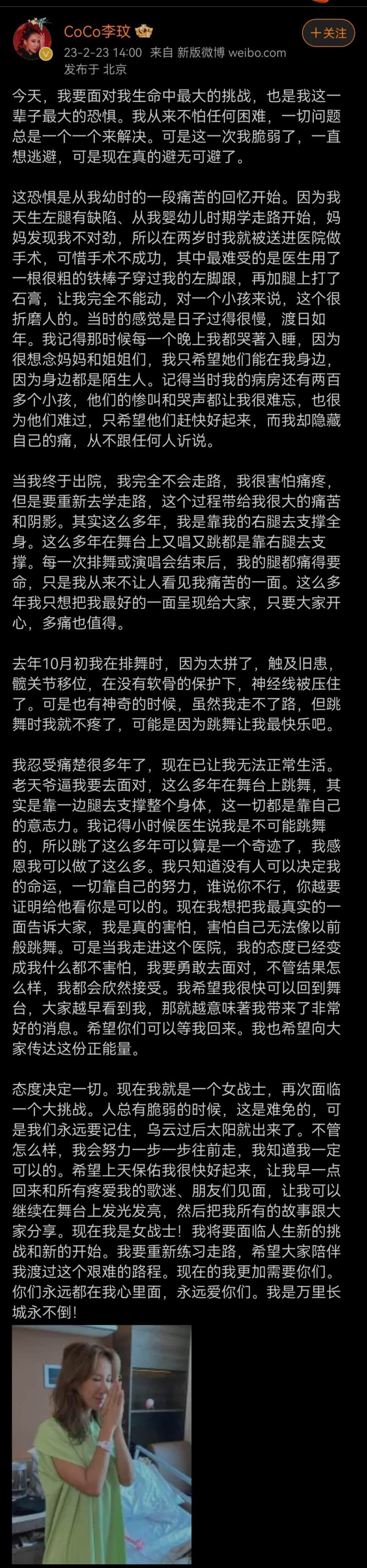Follow CoCo李玟 with the 关注 button
The image size is (367, 1568).
[329, 33]
